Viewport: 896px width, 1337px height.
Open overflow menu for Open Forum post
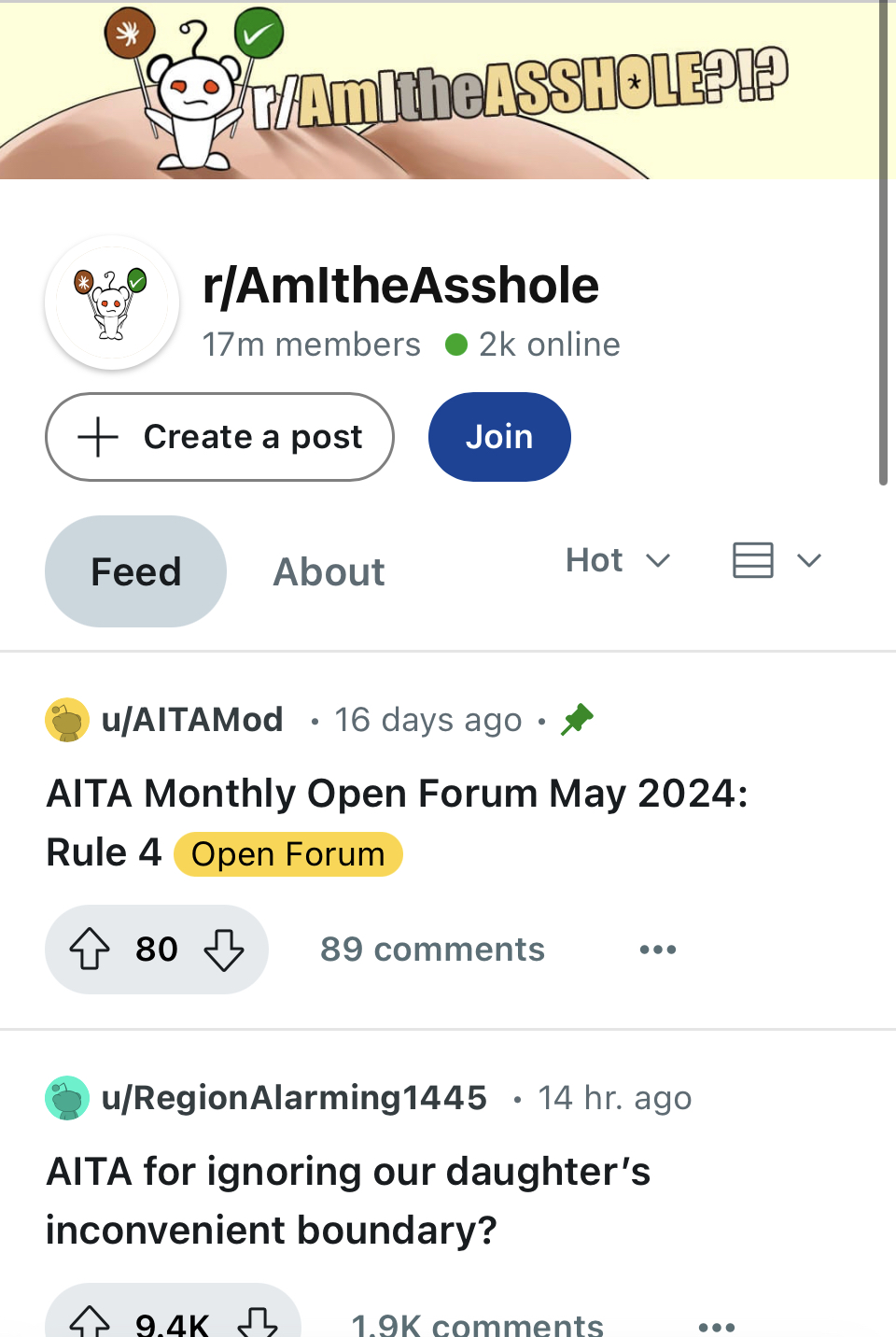[x=658, y=950]
